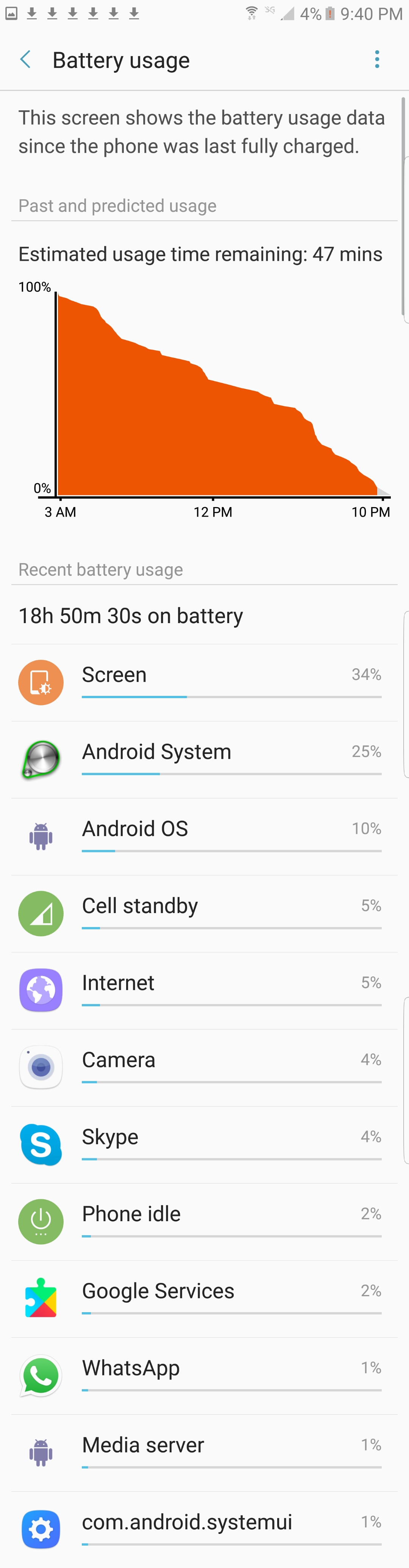The width and height of the screenshot is (409, 1568).
Task: Select the com.android.systemui entry
Action: coord(204,1529)
